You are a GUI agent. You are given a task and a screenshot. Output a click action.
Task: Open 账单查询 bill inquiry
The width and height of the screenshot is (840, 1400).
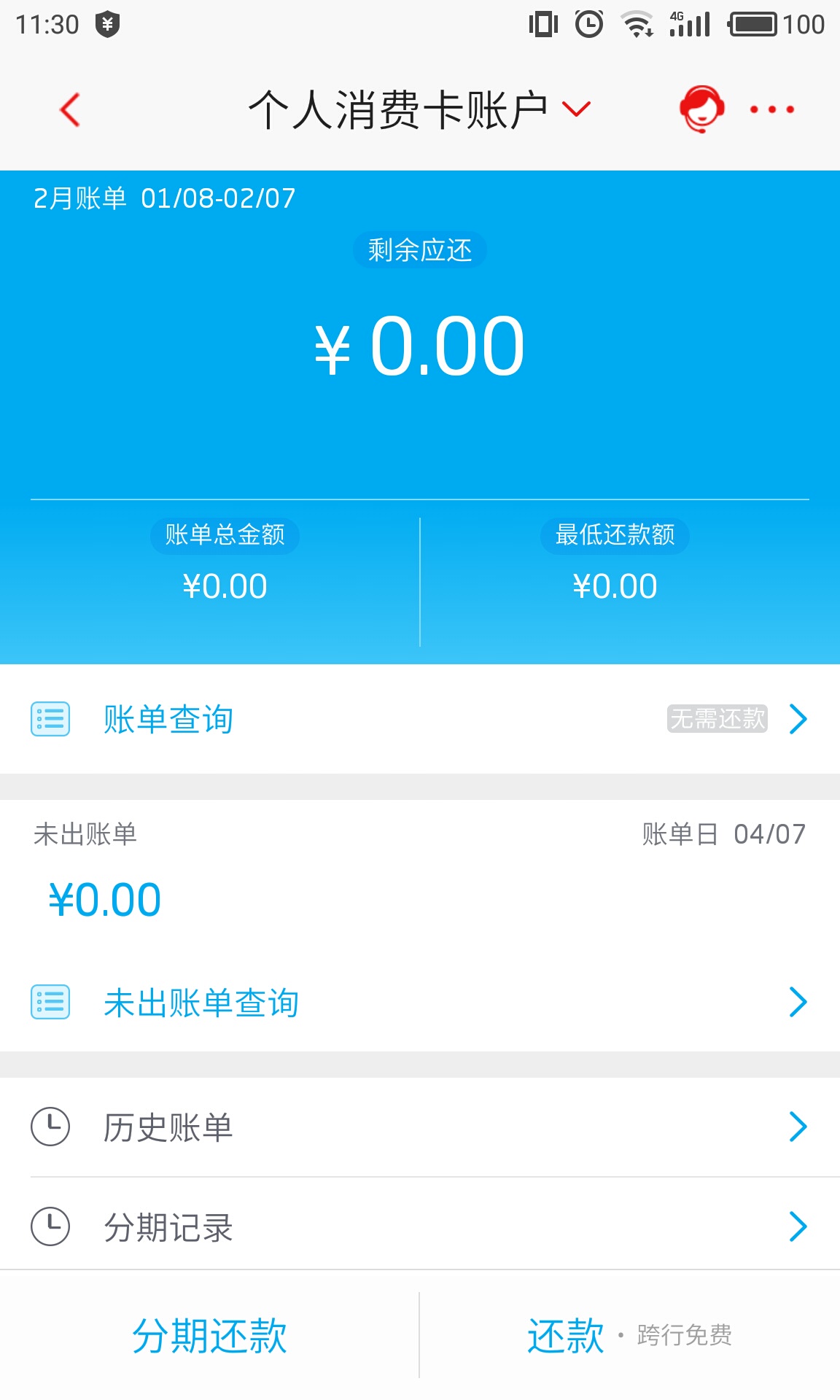420,719
